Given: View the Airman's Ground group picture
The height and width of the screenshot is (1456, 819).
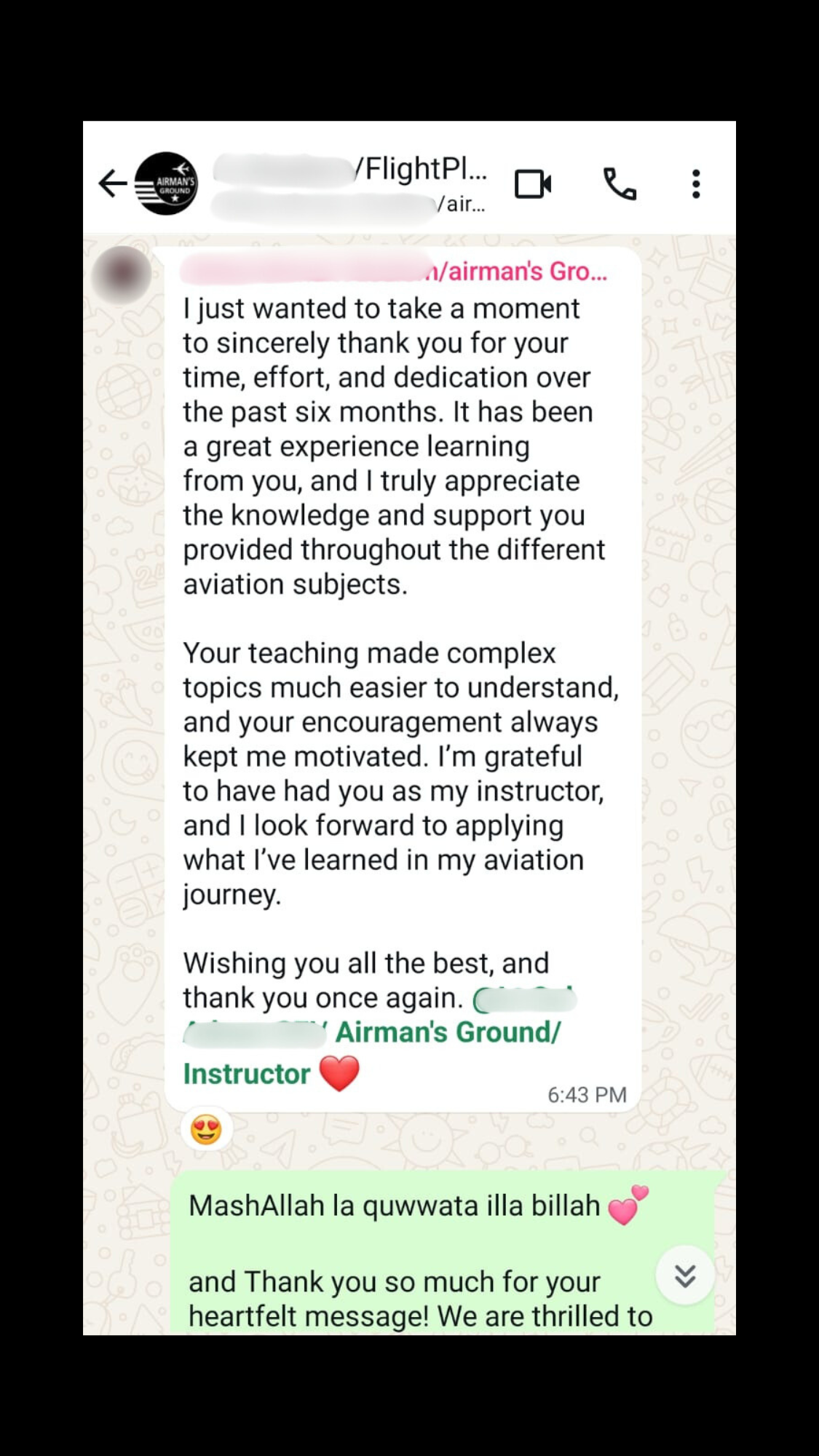Looking at the screenshot, I should click(x=167, y=183).
